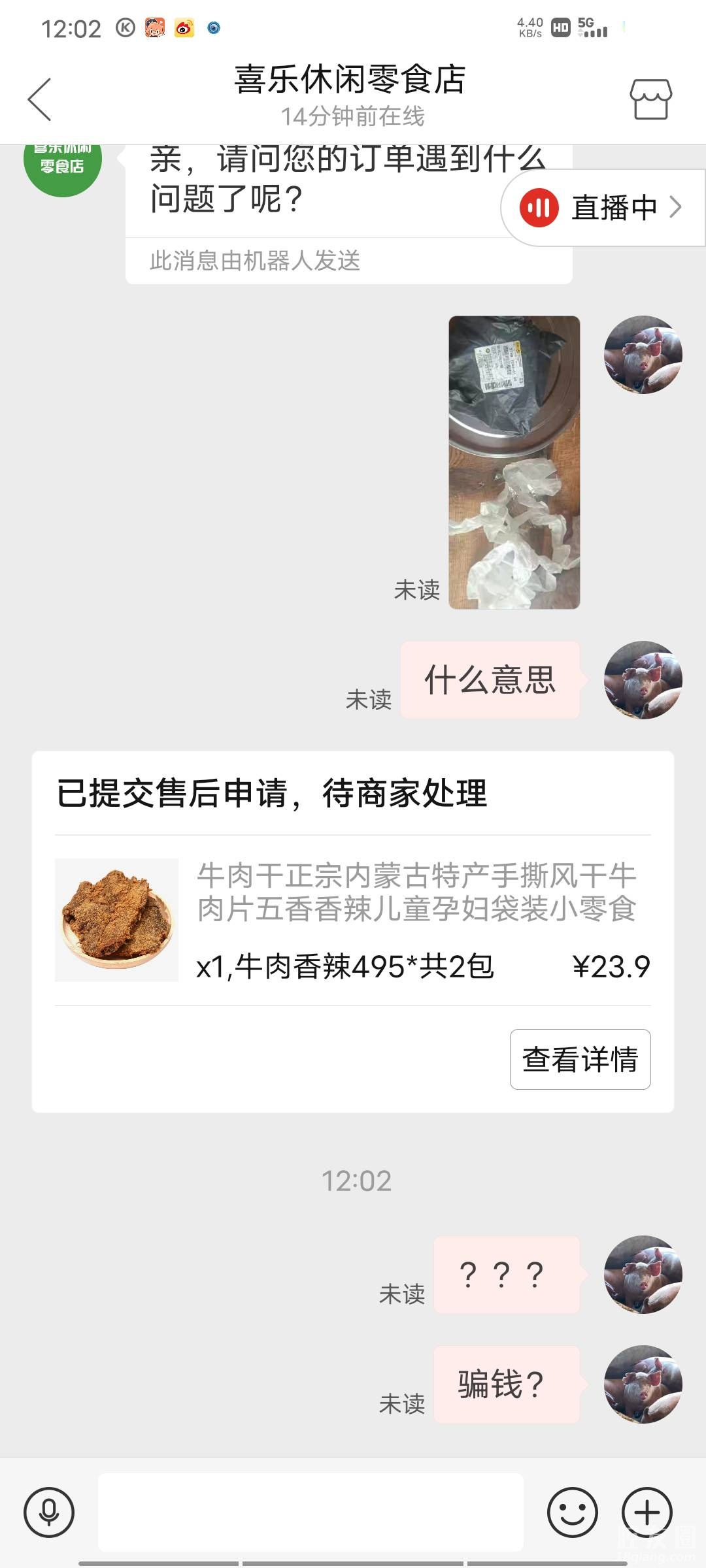
Task: Go back from the chat
Action: [39, 99]
